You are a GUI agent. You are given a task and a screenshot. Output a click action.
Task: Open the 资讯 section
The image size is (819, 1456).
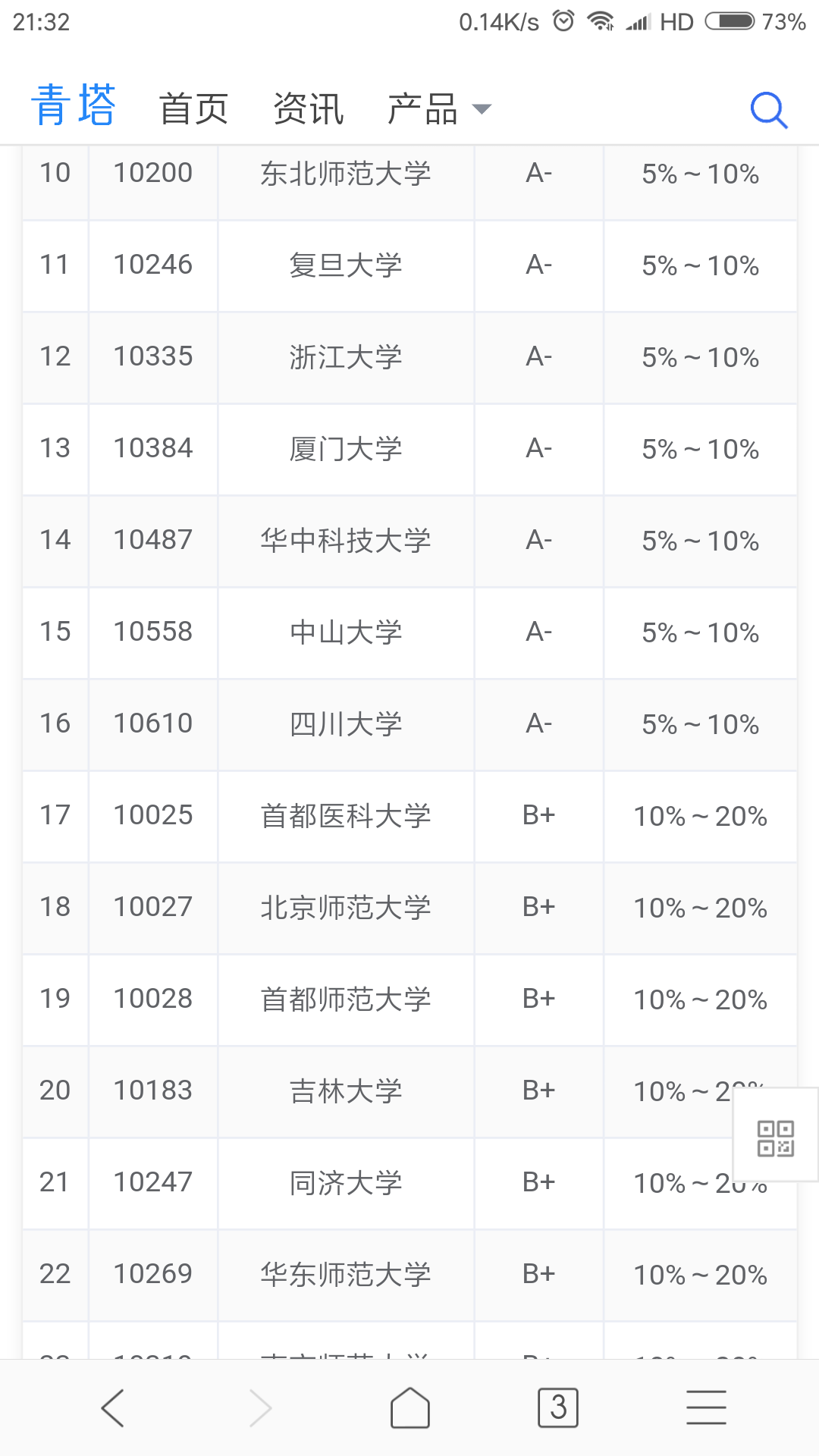[308, 108]
